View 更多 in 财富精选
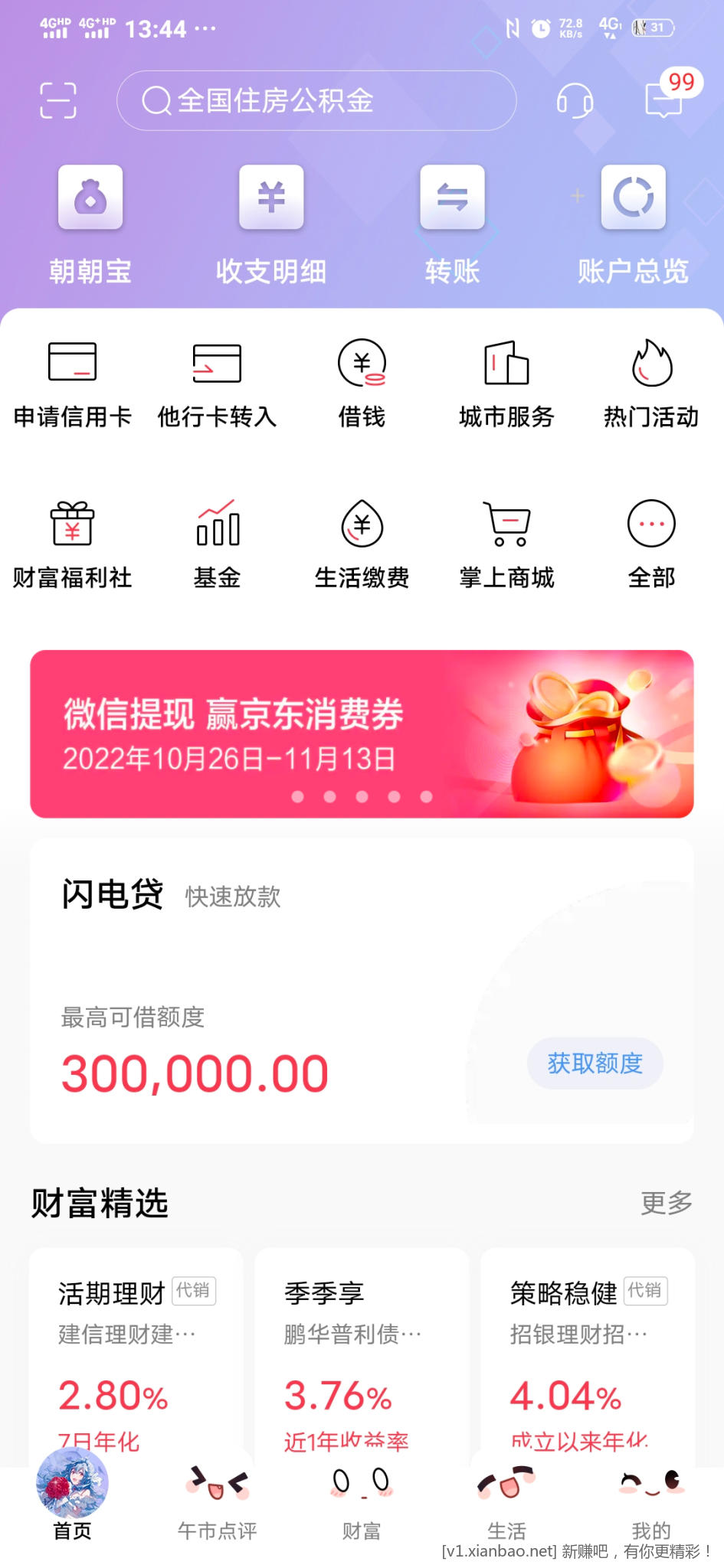This screenshot has height=1568, width=724. (x=666, y=1203)
